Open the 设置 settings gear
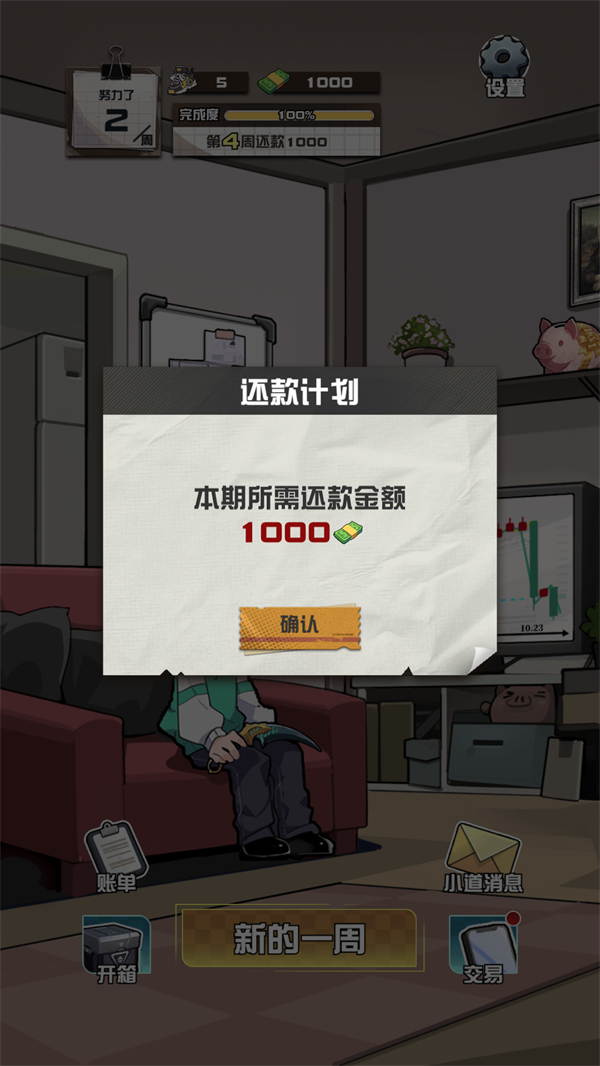Image resolution: width=600 pixels, height=1066 pixels. click(505, 65)
